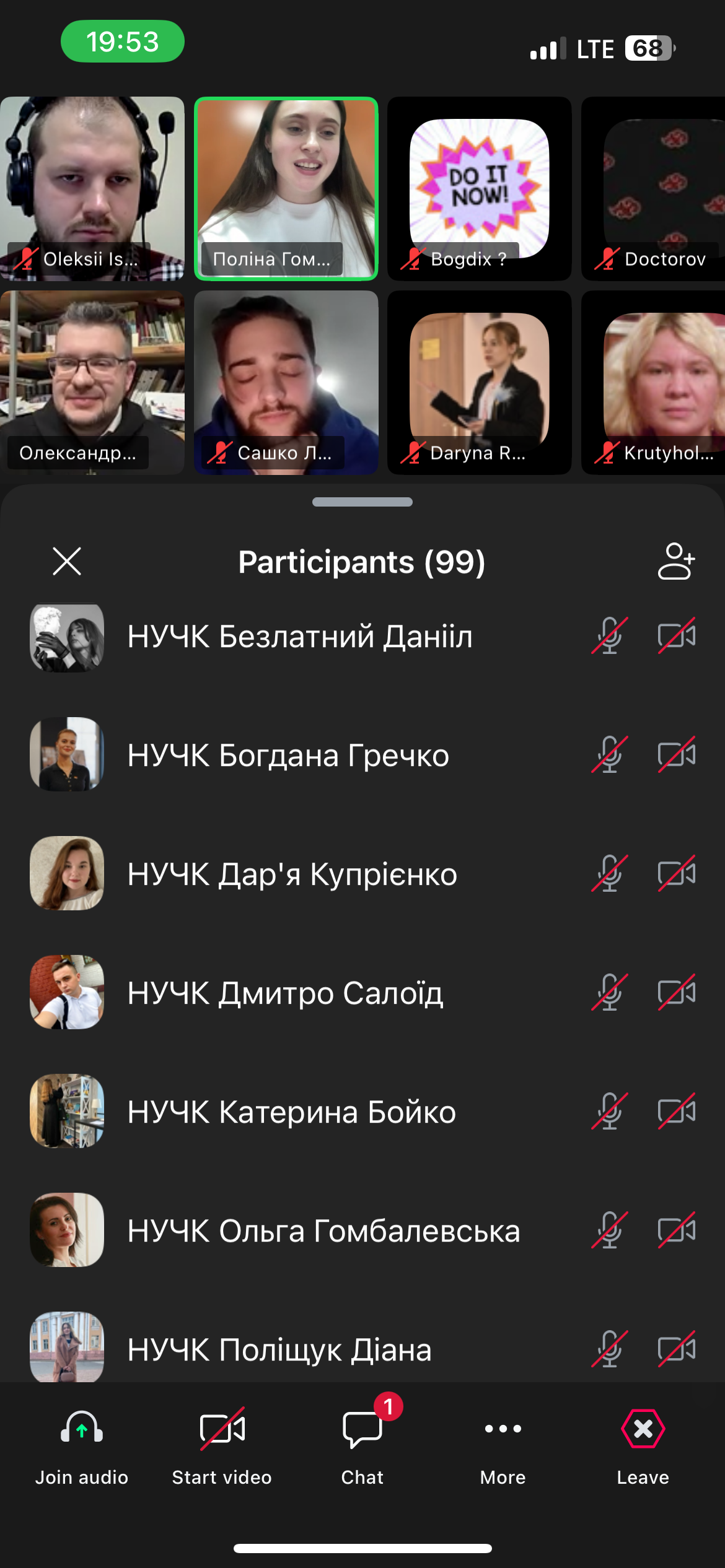The height and width of the screenshot is (1568, 725).
Task: Open НУЧК Ольга Гомбалевська's options
Action: [323, 1231]
